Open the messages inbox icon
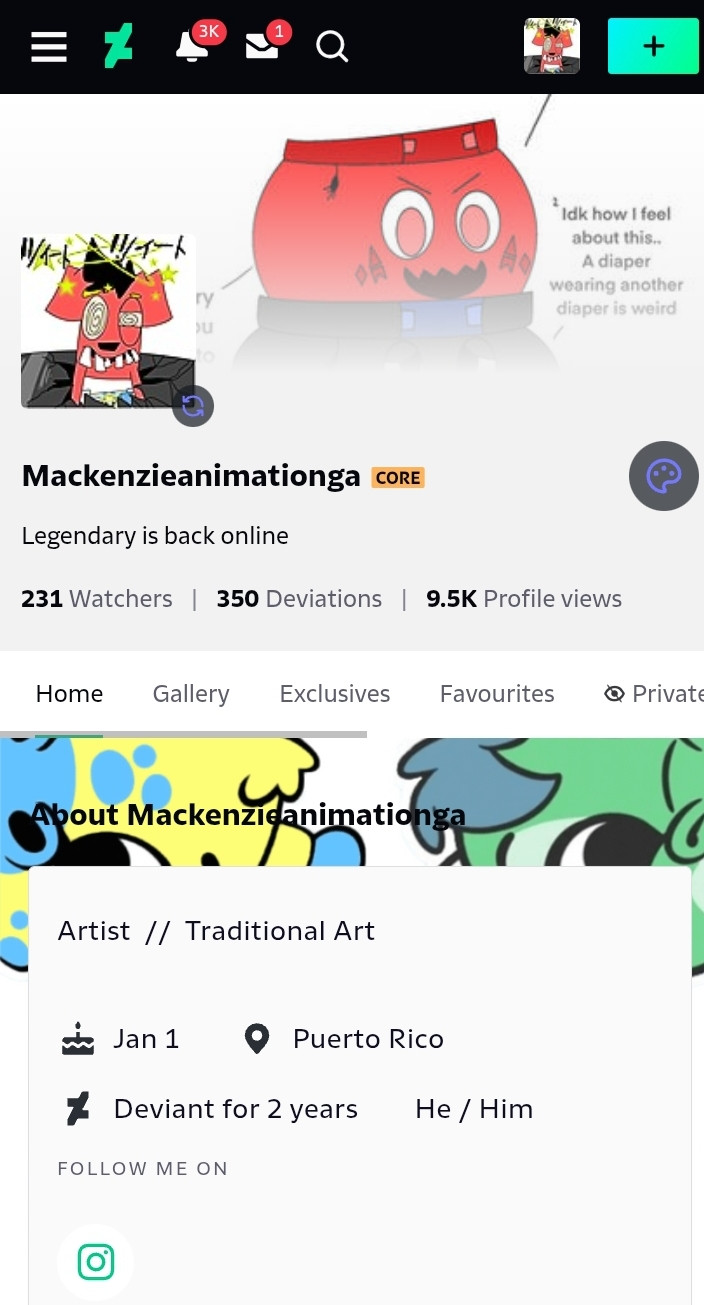The height and width of the screenshot is (1305, 704). tap(262, 46)
